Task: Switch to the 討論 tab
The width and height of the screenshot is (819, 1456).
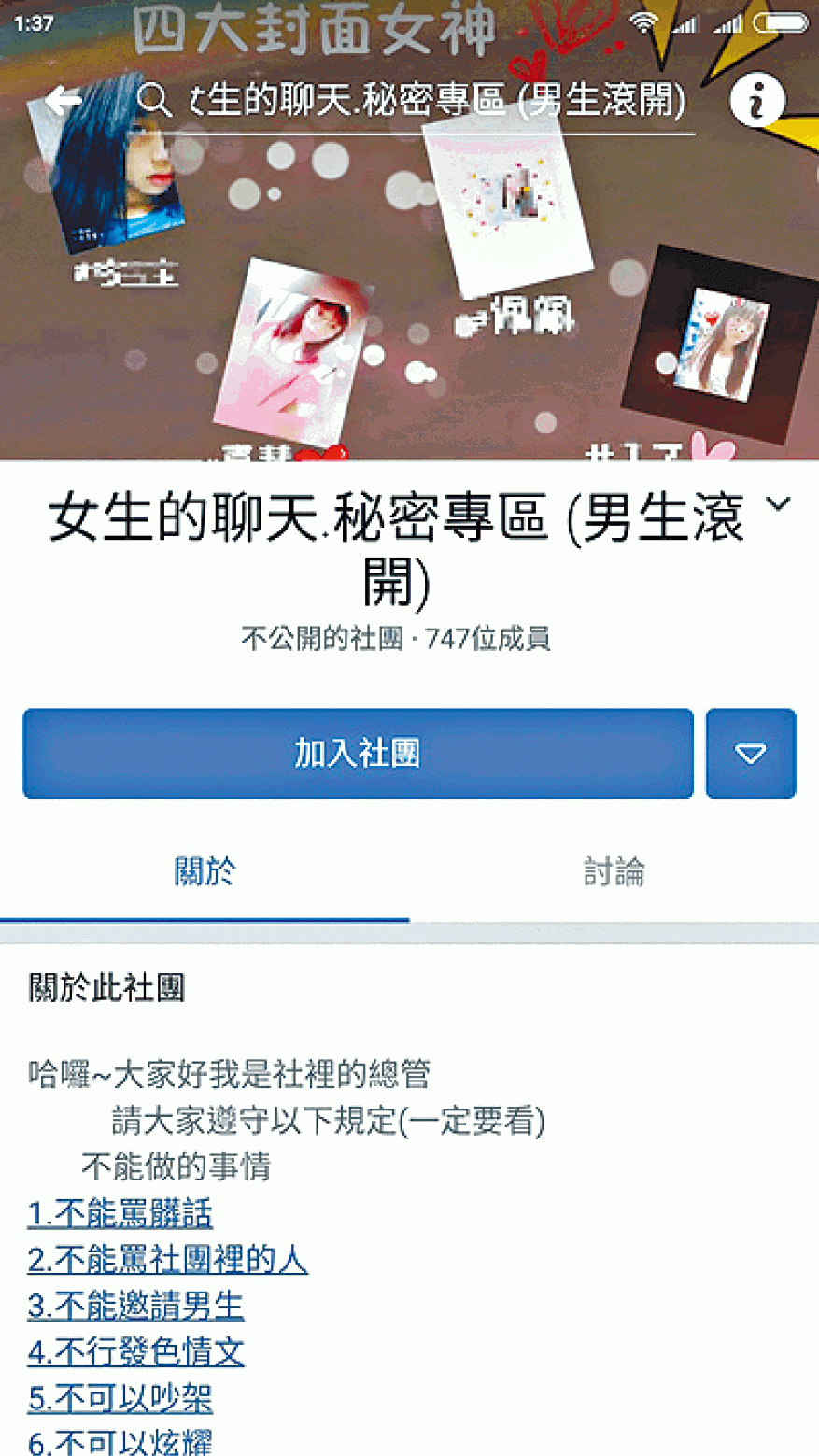Action: click(614, 872)
